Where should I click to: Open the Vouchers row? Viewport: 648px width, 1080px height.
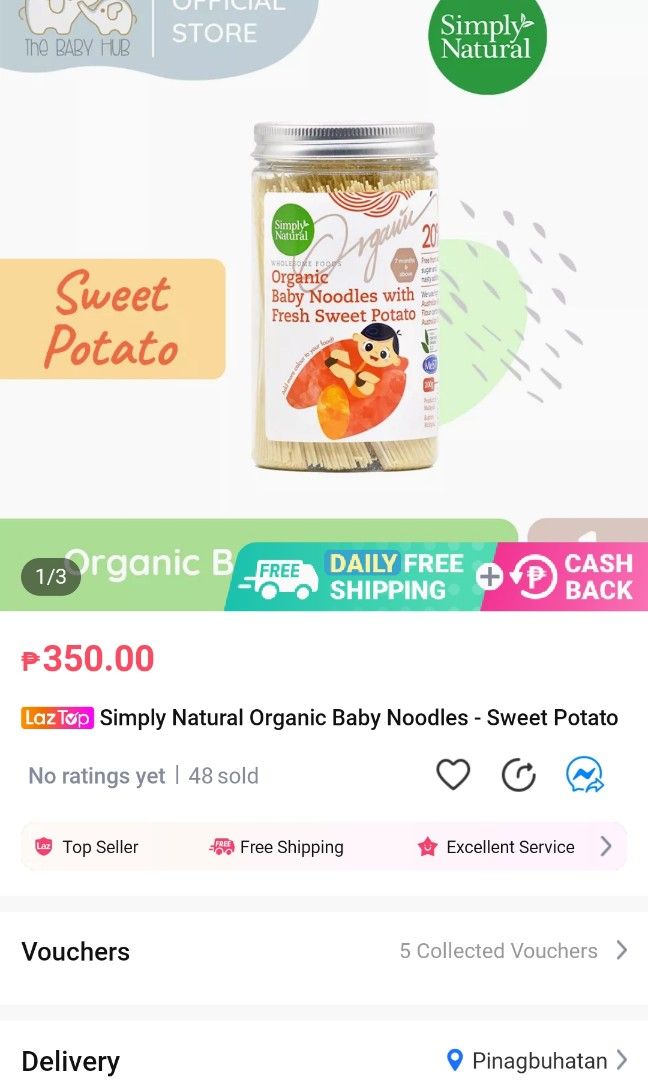tap(324, 951)
